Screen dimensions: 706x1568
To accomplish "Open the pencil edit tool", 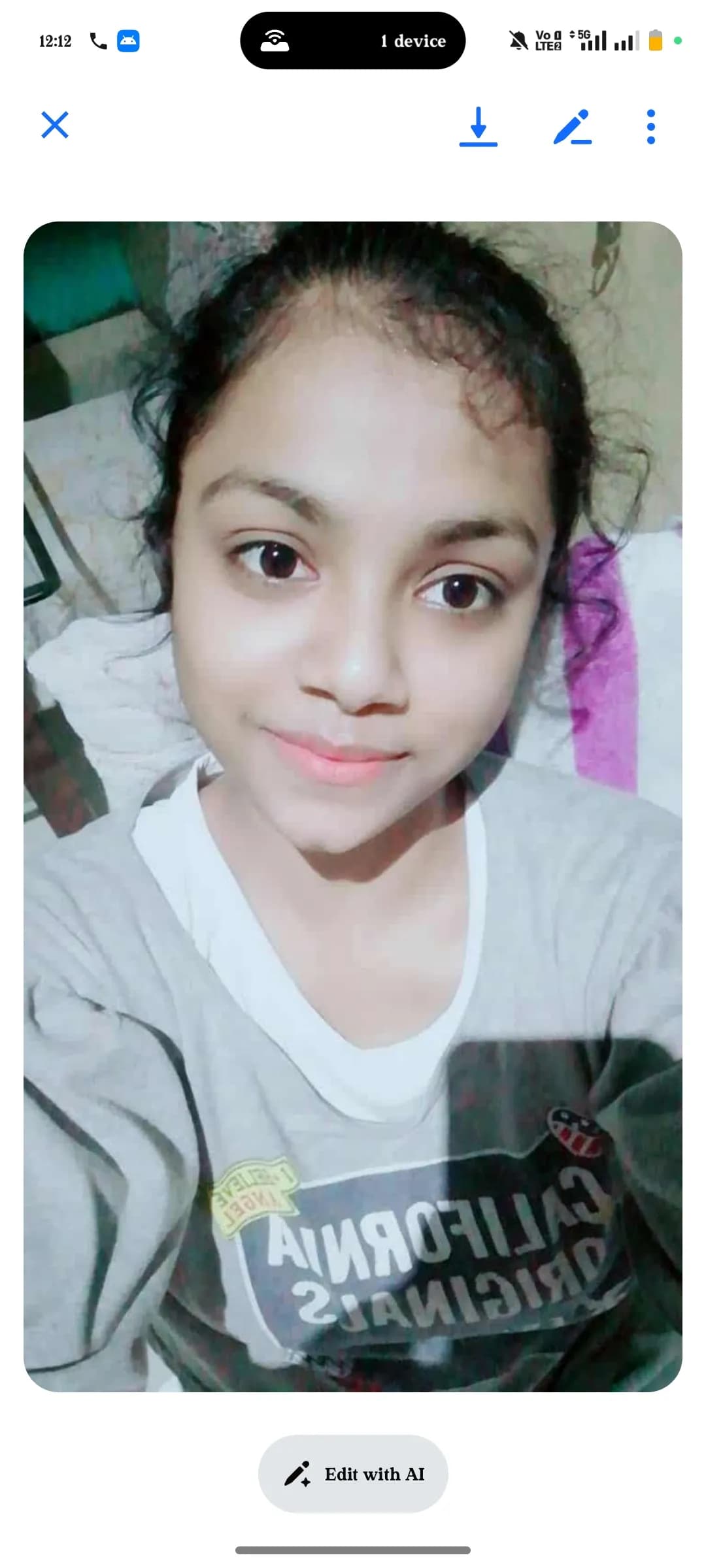I will click(x=572, y=126).
